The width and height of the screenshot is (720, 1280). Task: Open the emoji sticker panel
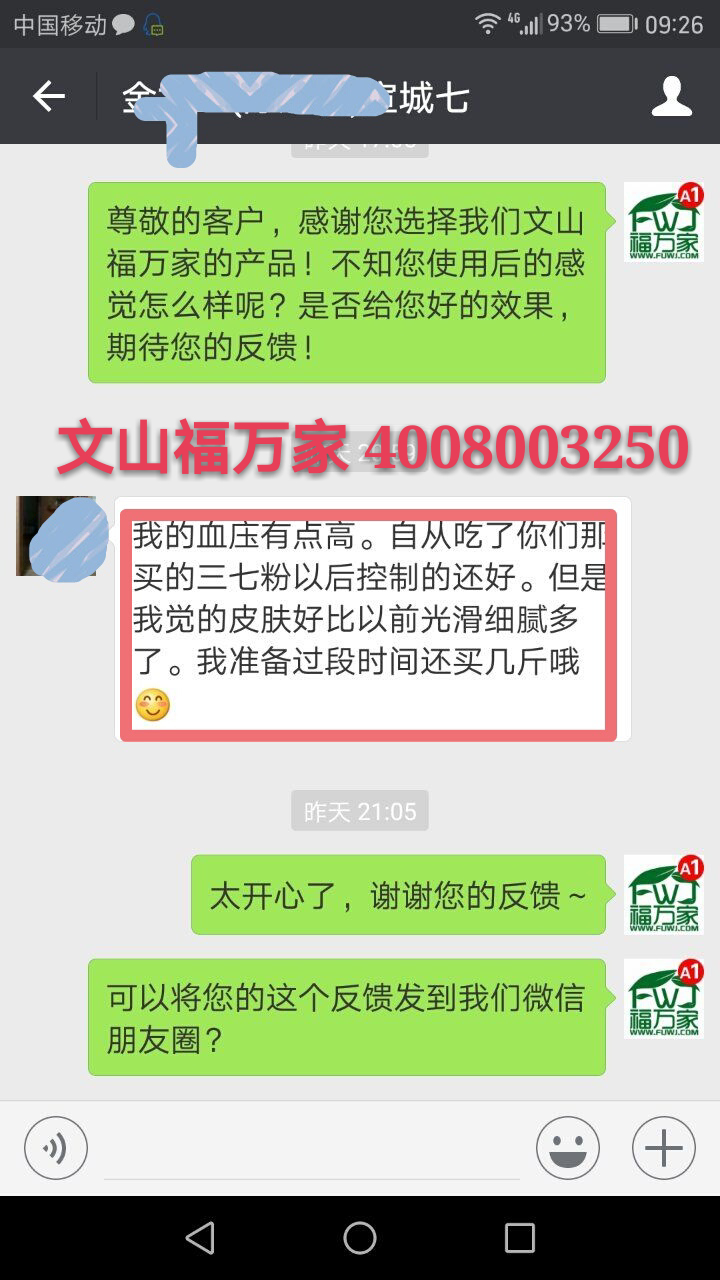[567, 1148]
